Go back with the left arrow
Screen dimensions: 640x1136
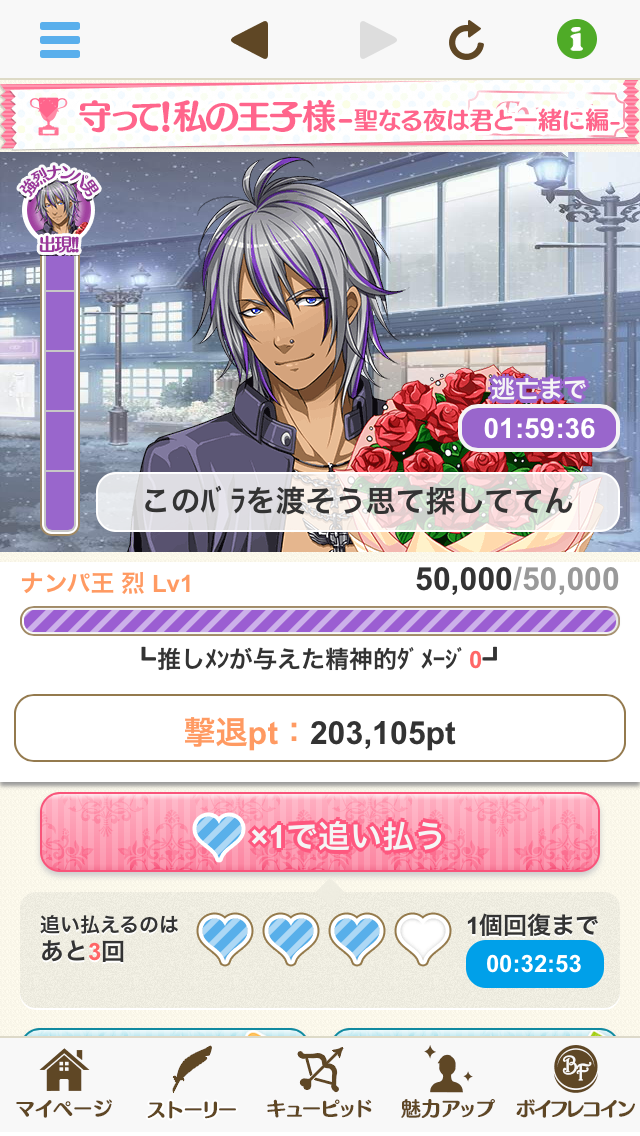[249, 40]
